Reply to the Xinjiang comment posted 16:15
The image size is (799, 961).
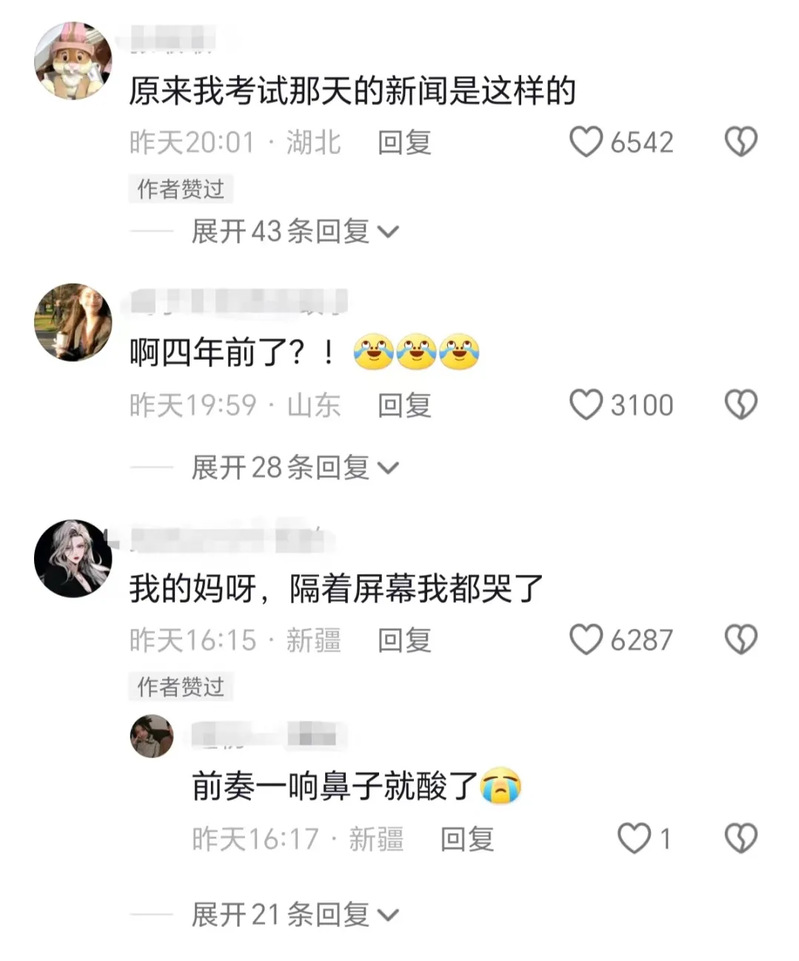pyautogui.click(x=404, y=639)
